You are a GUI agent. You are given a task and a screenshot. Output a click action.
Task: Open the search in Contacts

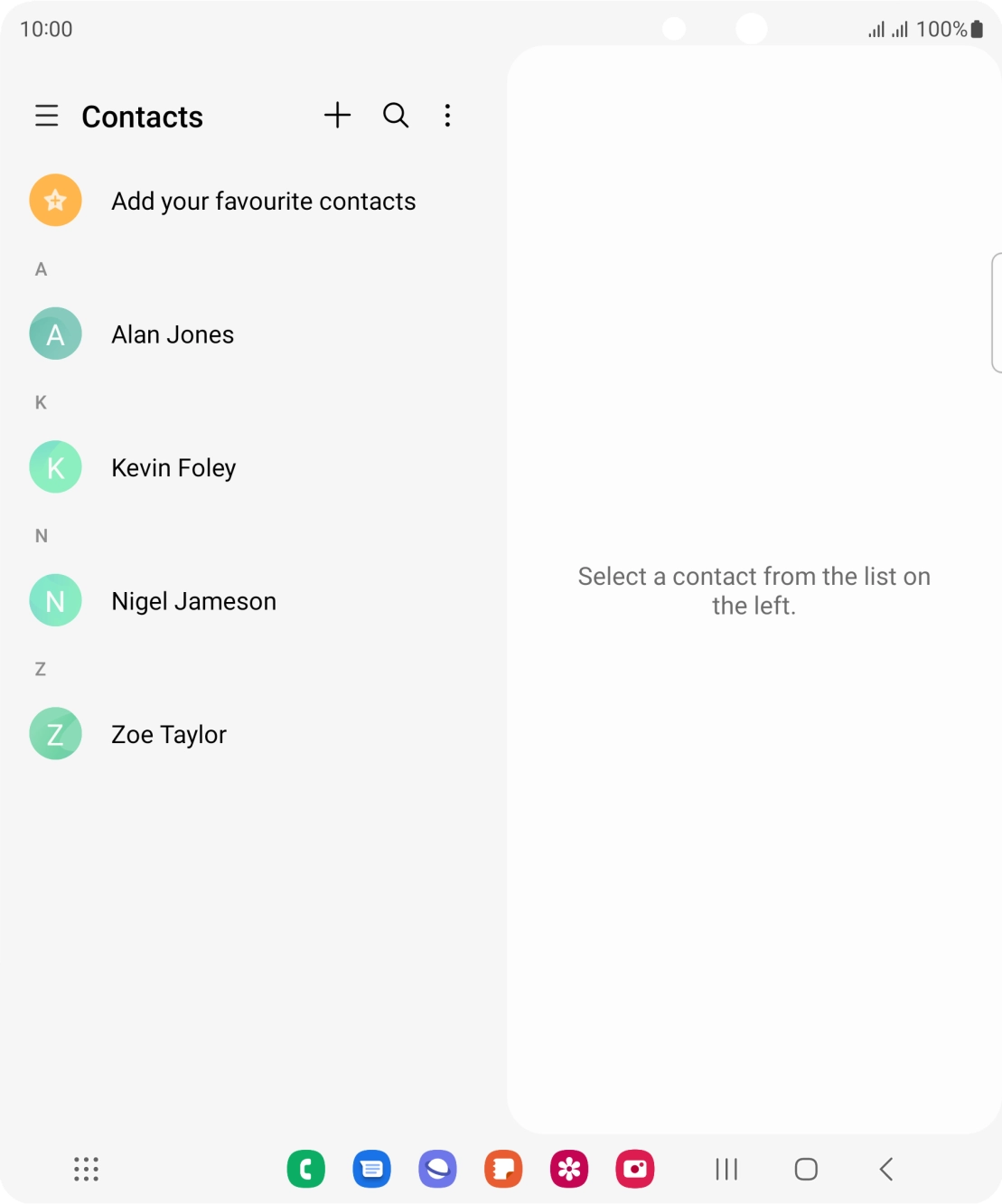point(395,116)
